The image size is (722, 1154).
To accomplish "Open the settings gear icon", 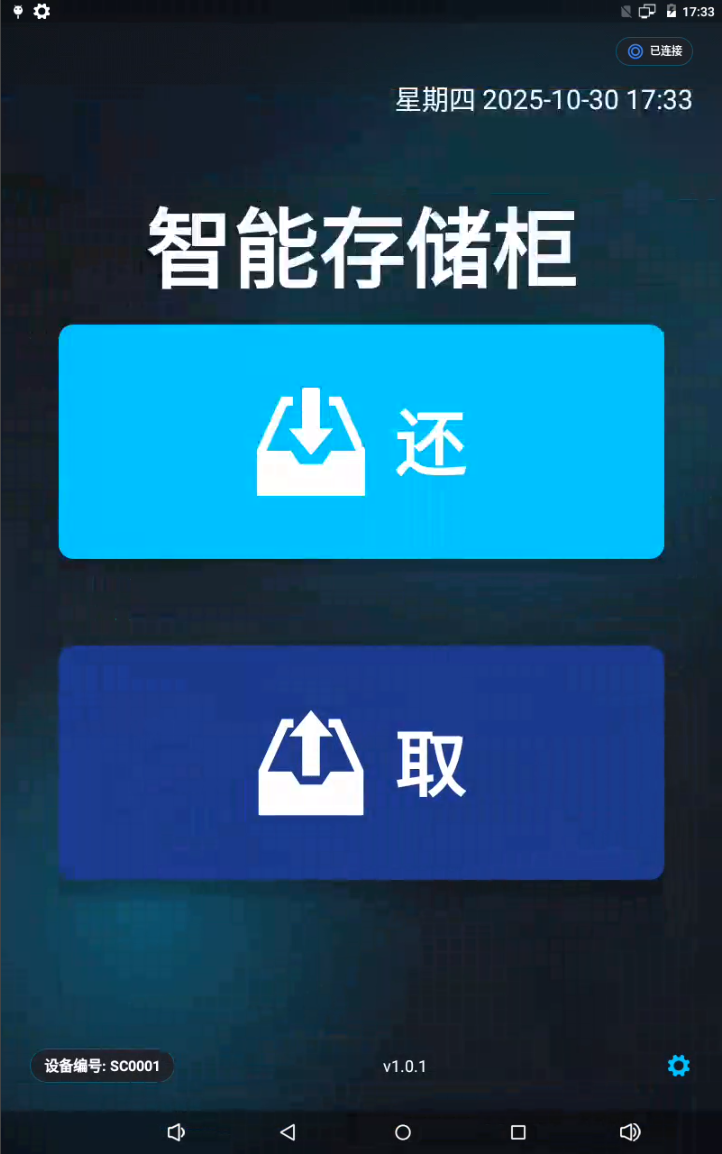I will 678,1066.
